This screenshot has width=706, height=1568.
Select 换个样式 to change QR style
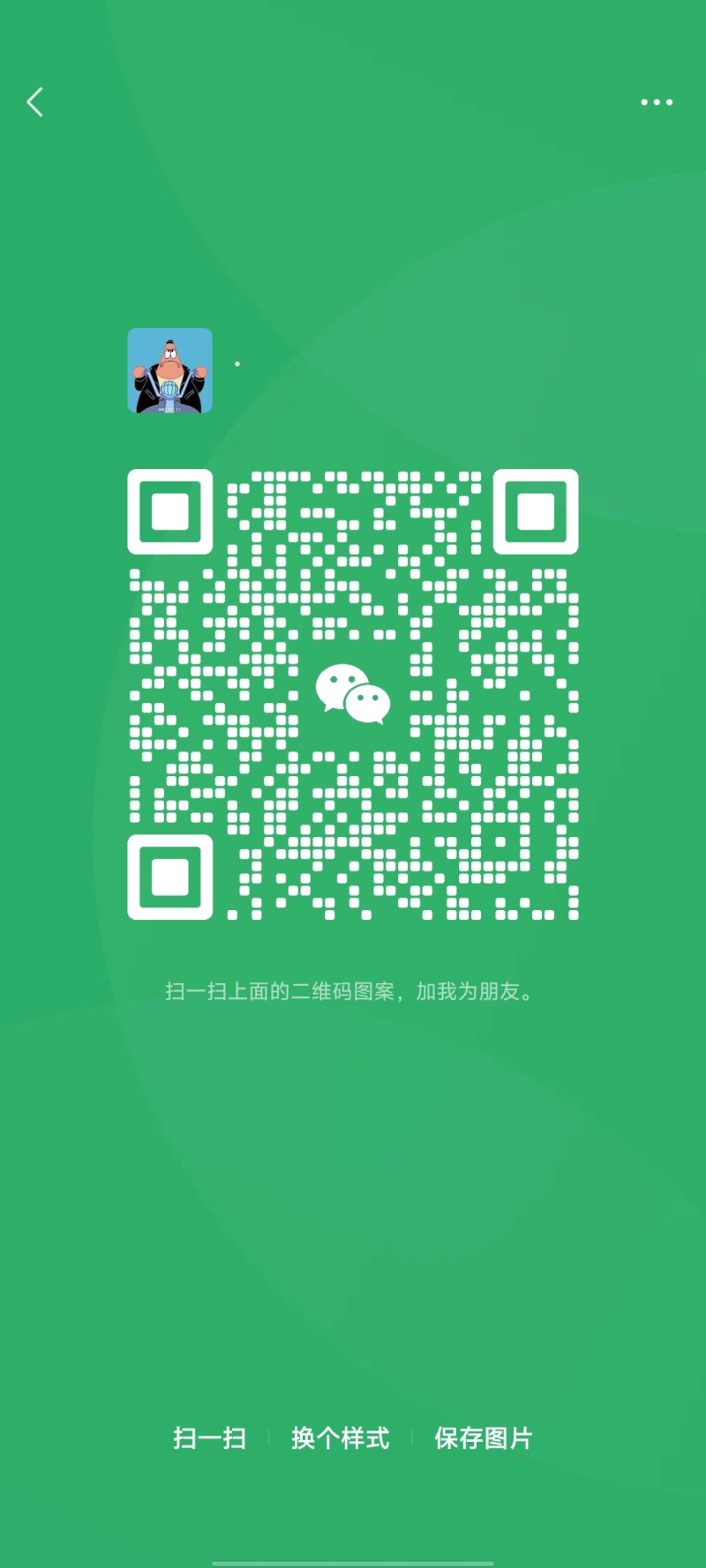pos(341,1438)
